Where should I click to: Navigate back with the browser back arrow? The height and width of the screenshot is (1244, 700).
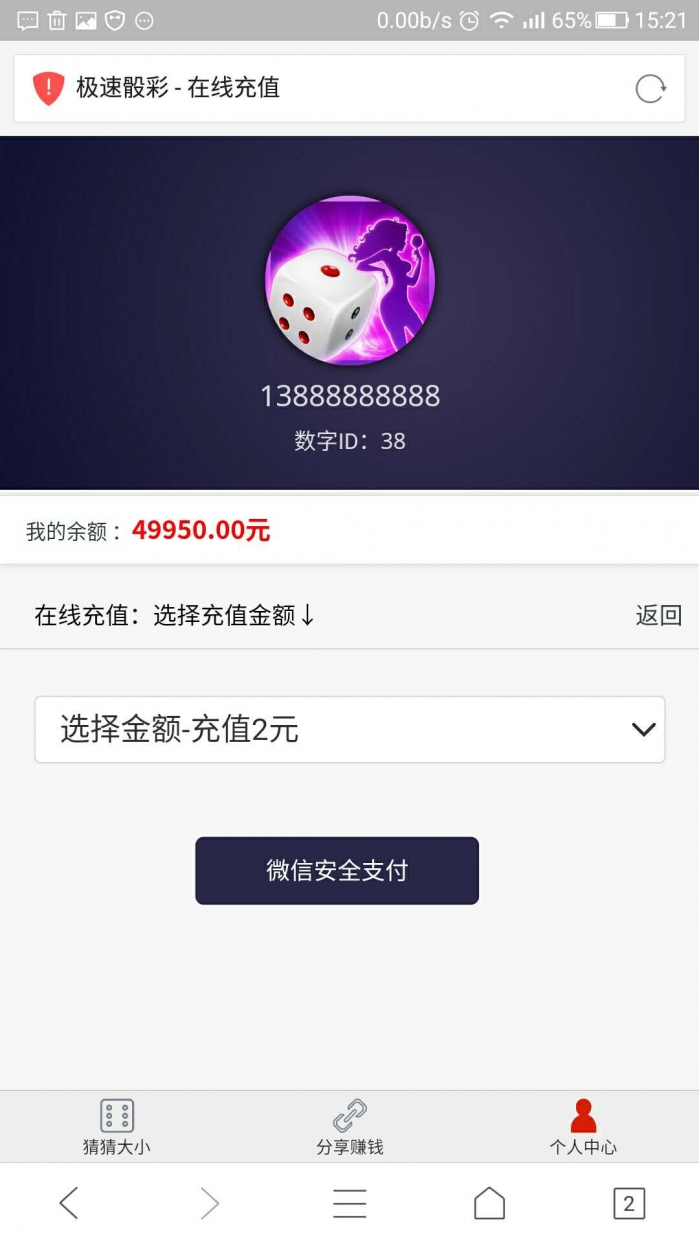68,1203
